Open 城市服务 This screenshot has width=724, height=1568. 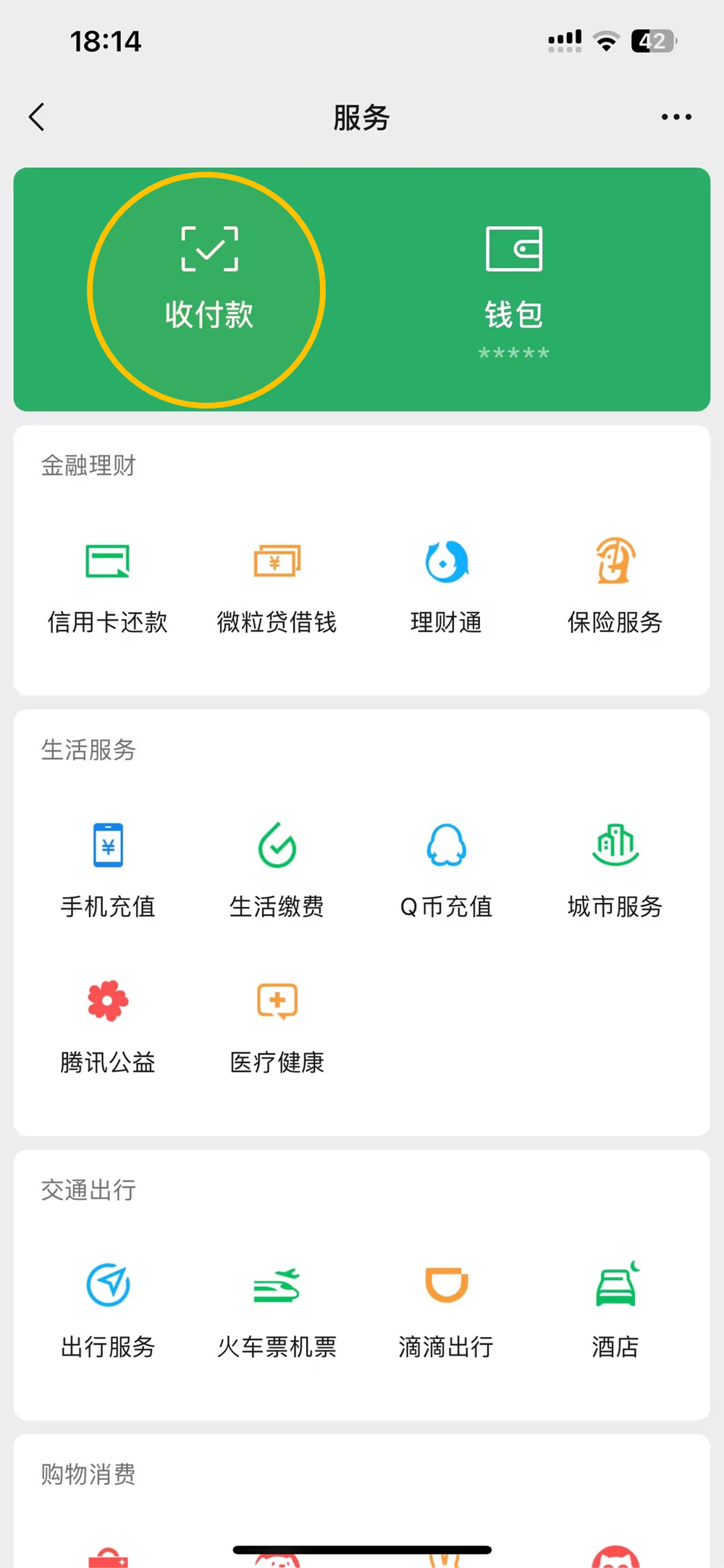[615, 870]
